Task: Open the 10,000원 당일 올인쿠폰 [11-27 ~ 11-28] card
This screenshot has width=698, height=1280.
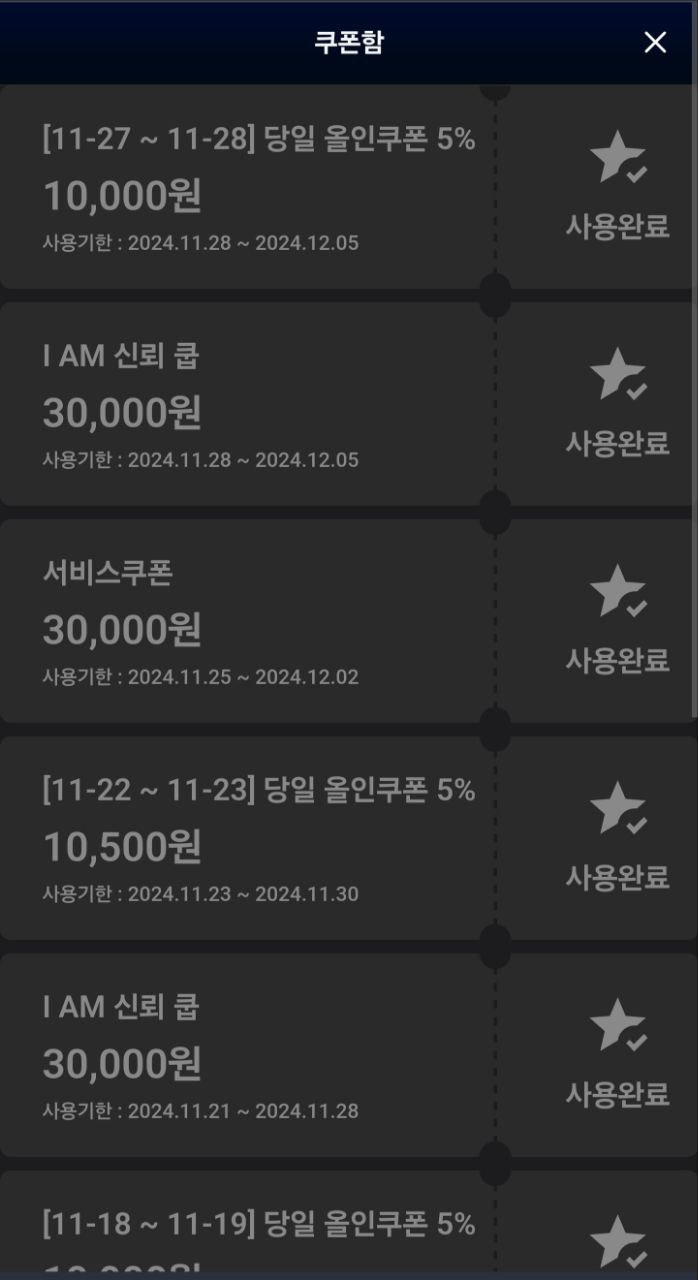Action: (348, 187)
